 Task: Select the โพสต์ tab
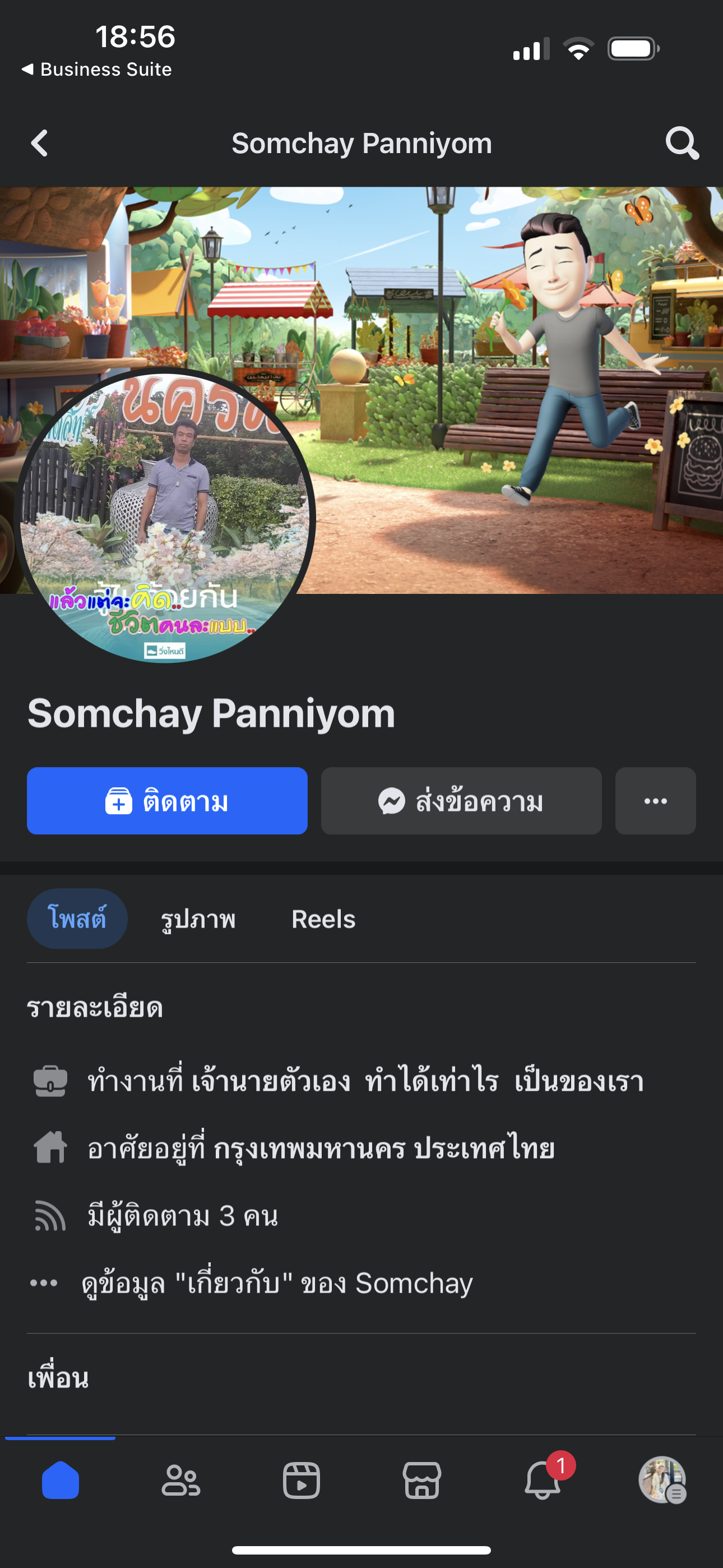point(77,919)
